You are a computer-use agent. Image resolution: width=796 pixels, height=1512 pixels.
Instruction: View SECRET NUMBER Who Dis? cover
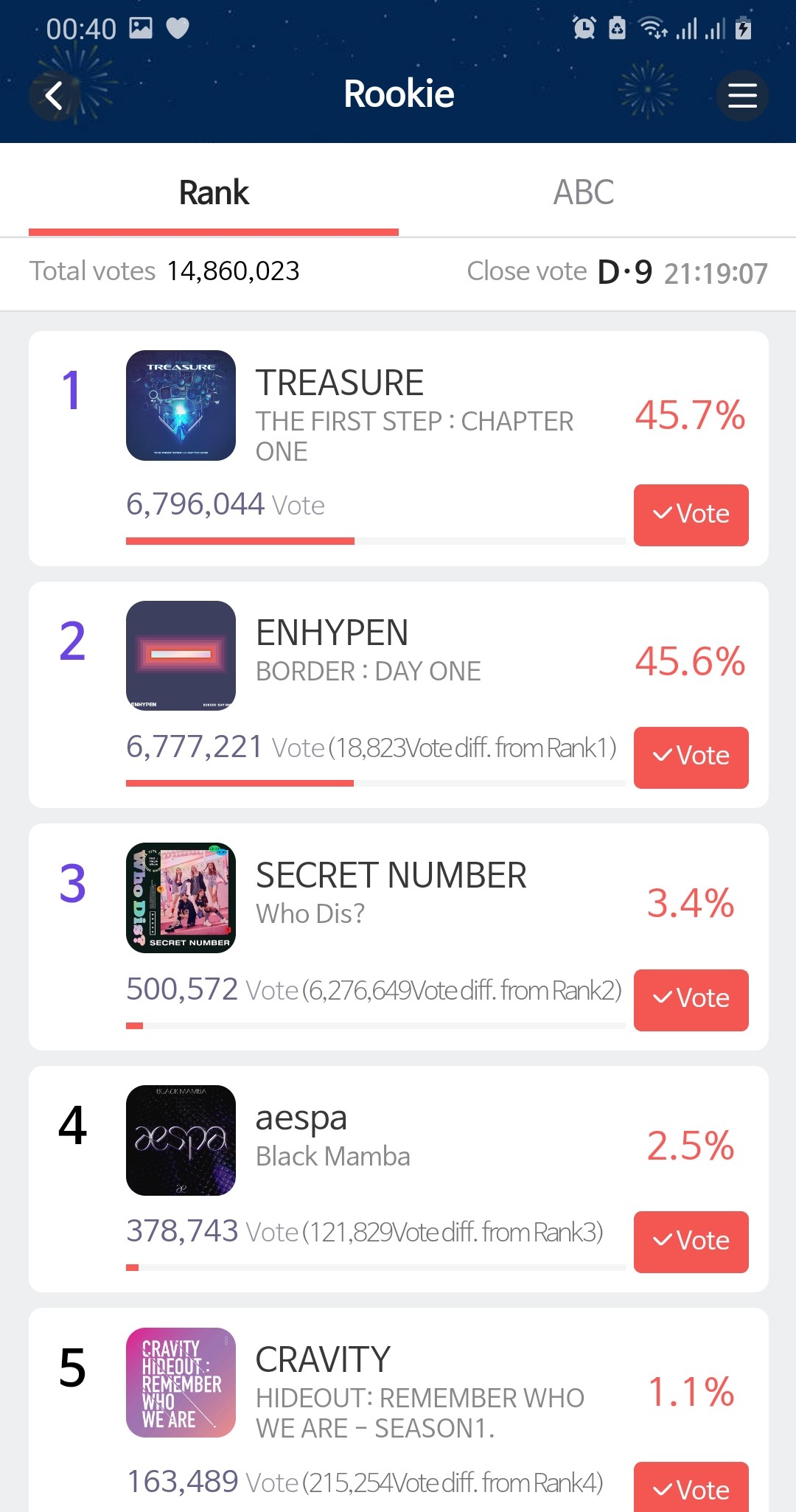click(181, 898)
